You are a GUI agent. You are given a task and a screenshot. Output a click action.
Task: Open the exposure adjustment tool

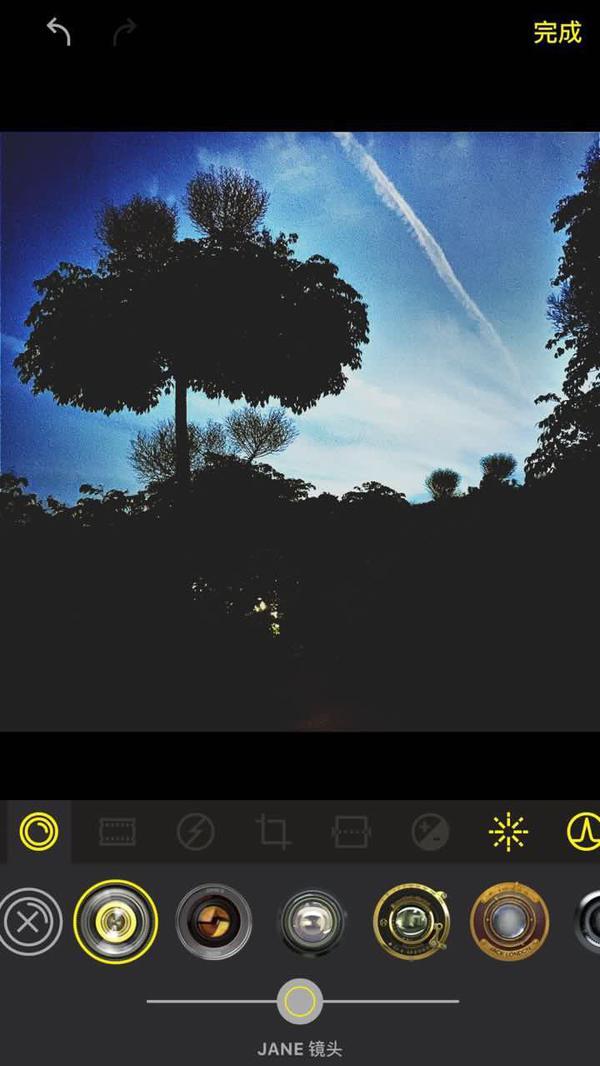[x=430, y=831]
